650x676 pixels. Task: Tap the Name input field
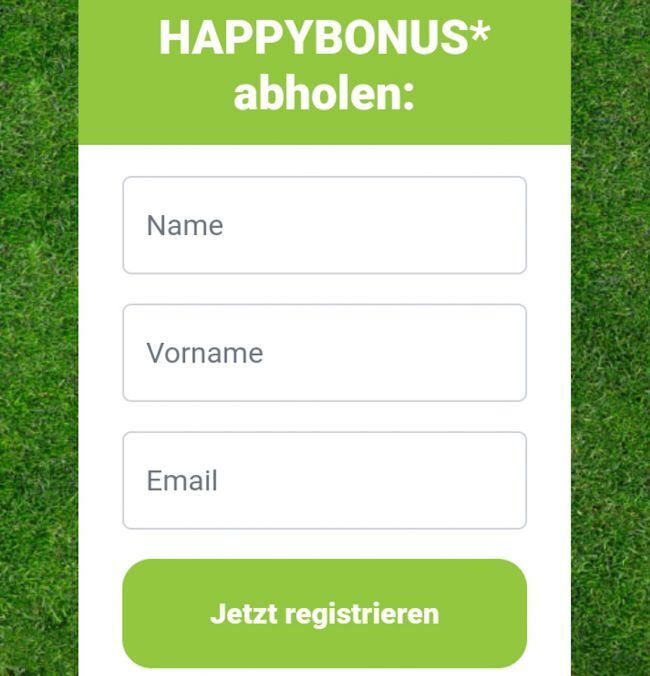[324, 225]
